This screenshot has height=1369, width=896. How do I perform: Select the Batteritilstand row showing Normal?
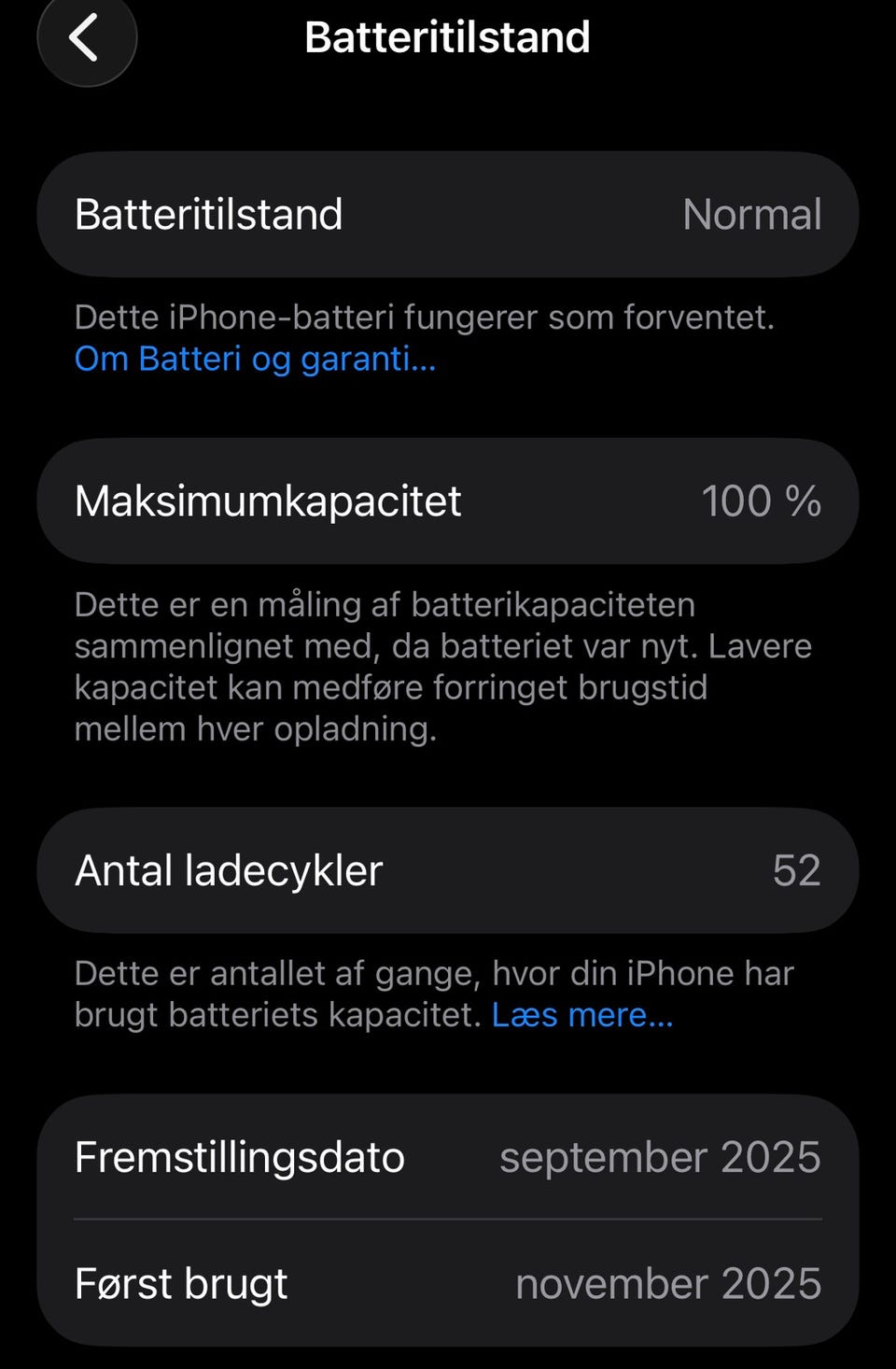pos(448,213)
